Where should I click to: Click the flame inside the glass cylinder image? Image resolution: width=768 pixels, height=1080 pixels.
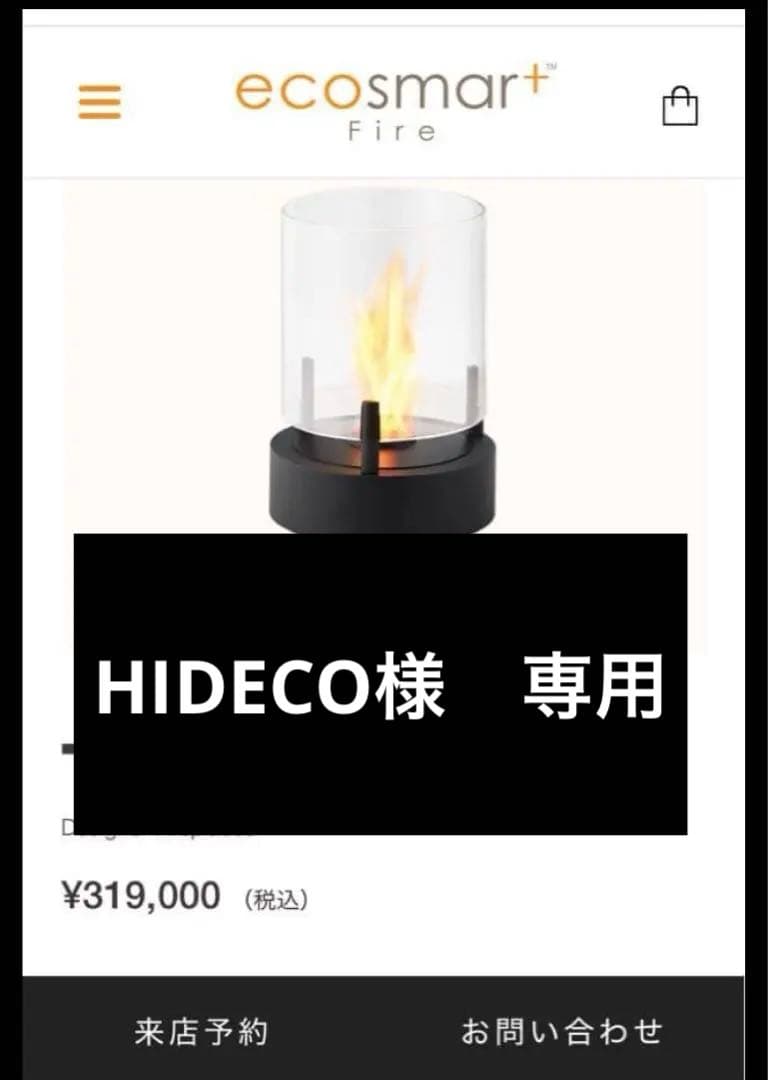[390, 340]
